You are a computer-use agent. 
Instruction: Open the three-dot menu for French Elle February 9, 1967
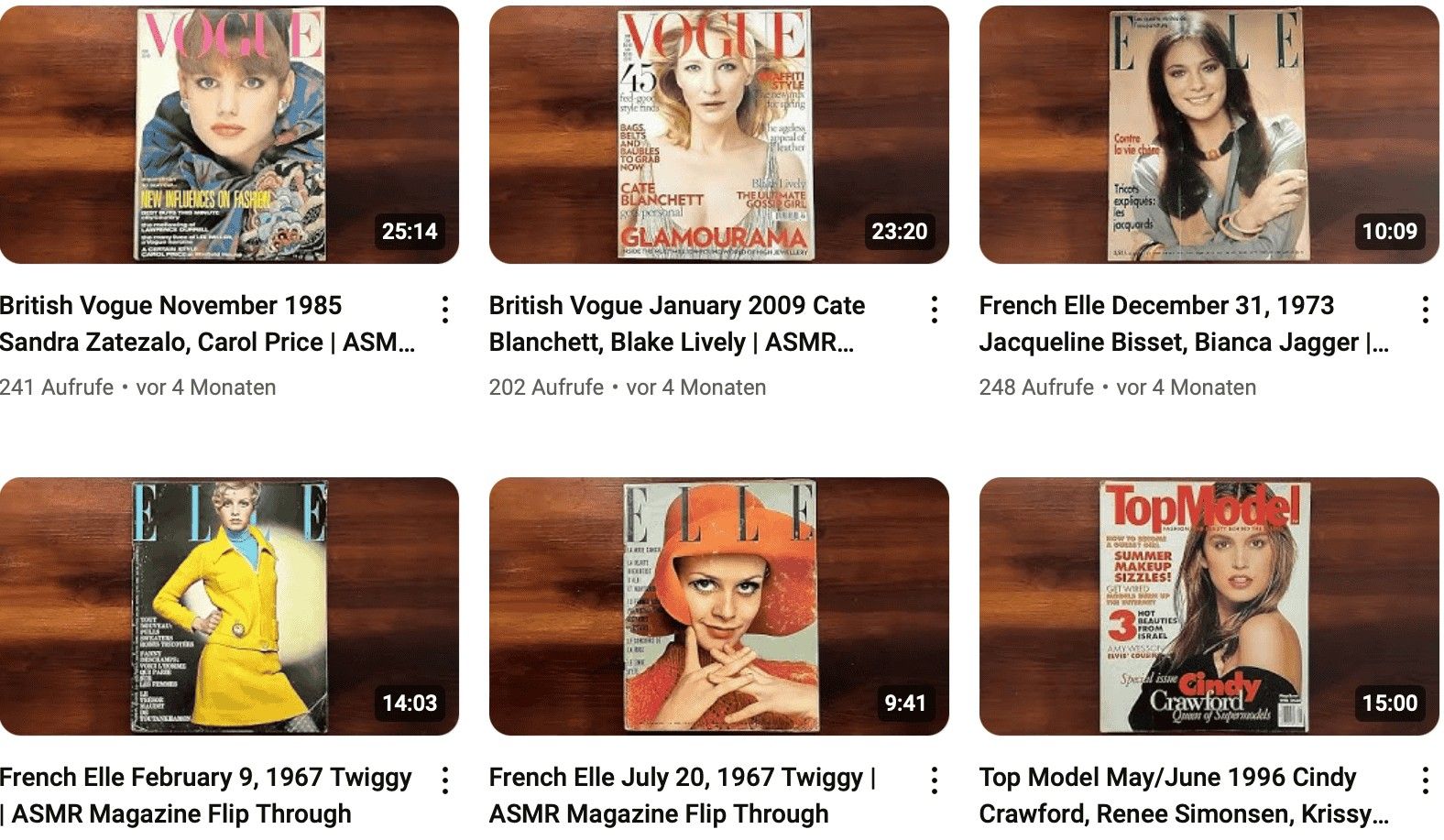[445, 780]
